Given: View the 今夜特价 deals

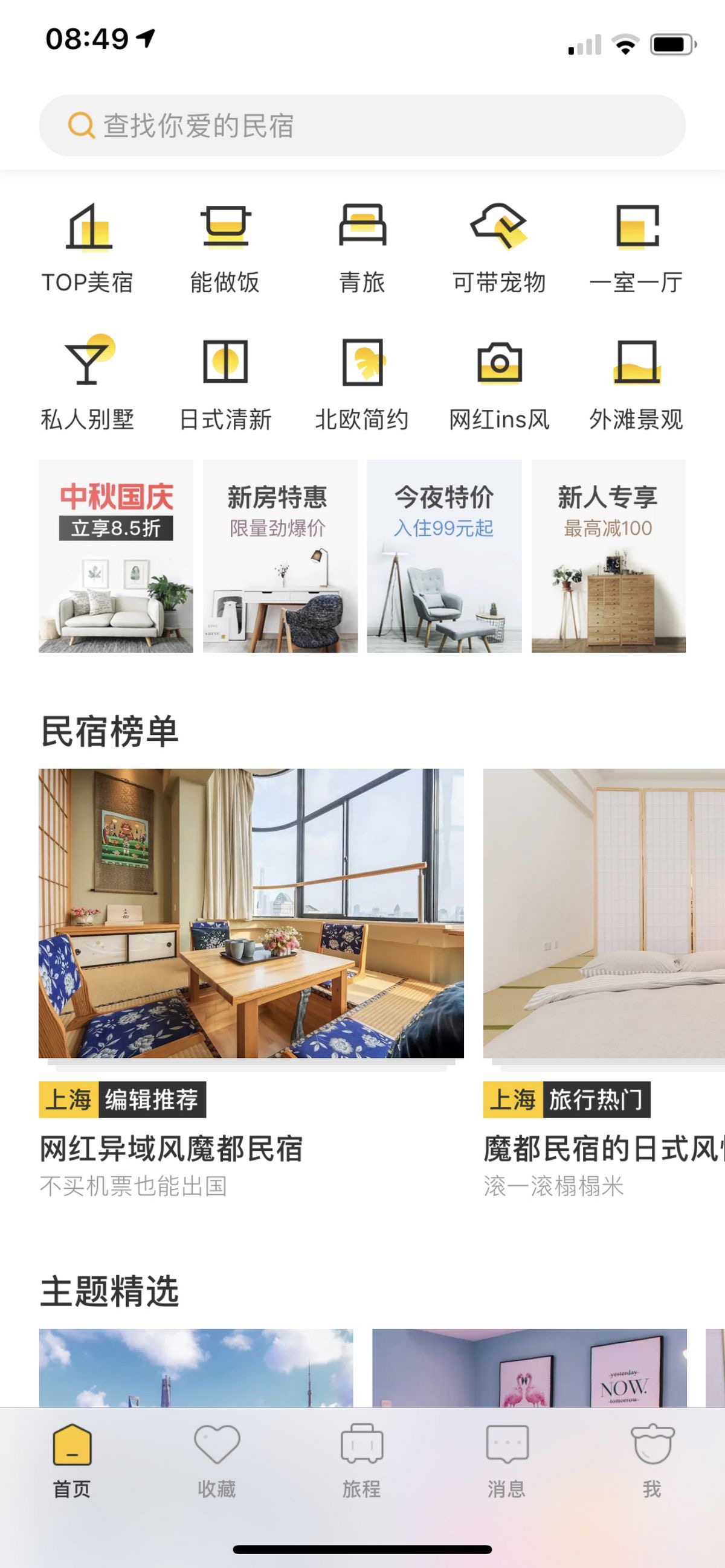Looking at the screenshot, I should pos(444,556).
